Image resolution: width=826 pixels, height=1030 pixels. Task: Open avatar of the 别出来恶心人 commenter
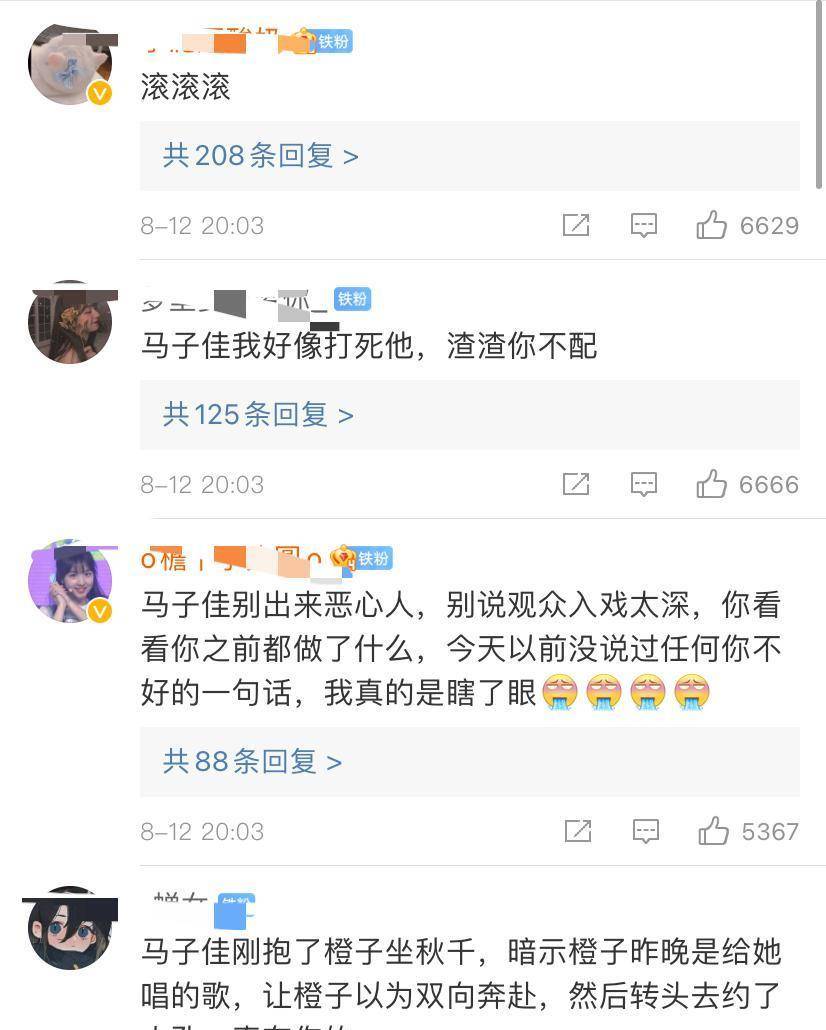coord(69,581)
